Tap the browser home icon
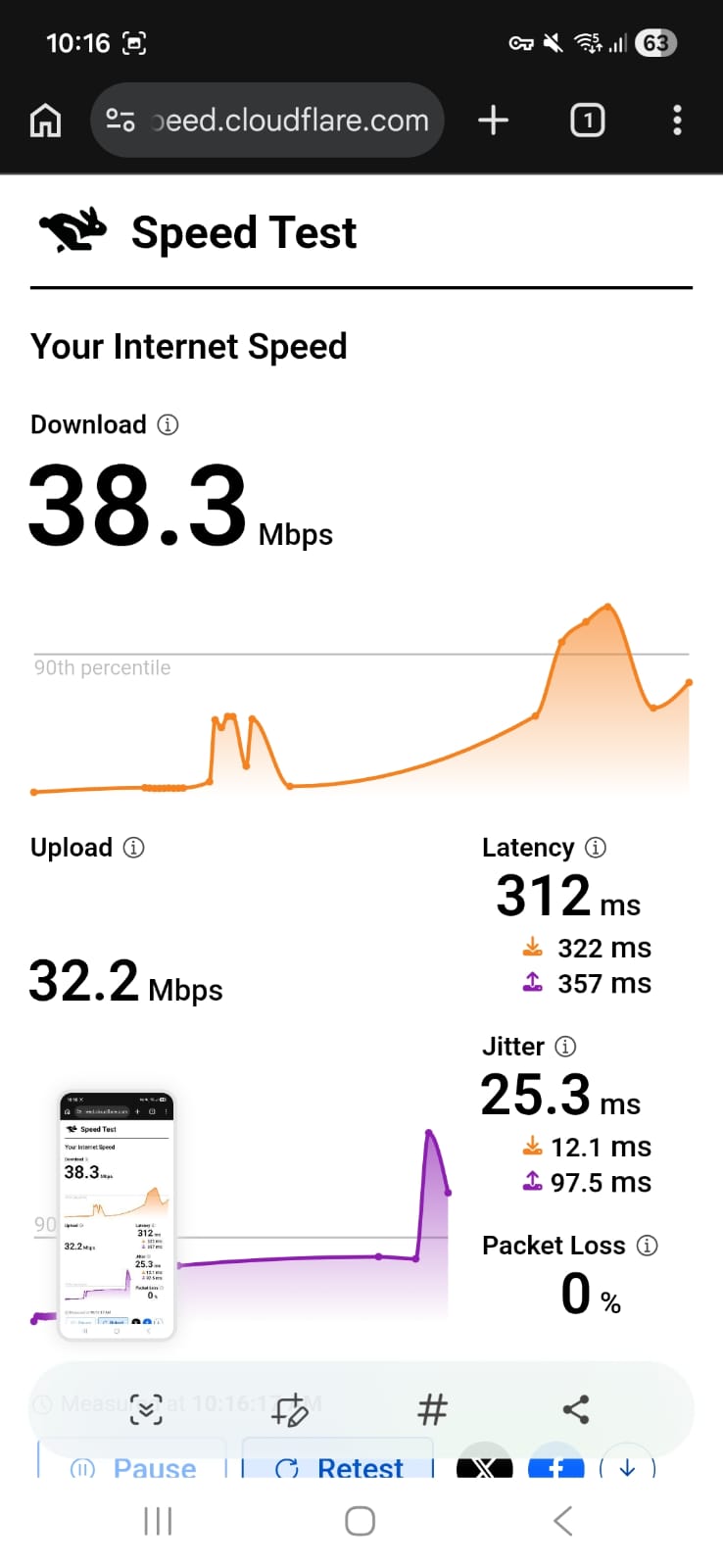723x1568 pixels. click(x=45, y=120)
